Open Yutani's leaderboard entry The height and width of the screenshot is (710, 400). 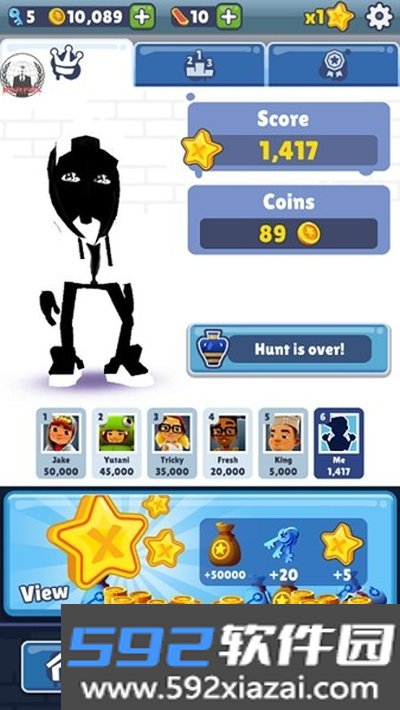tap(116, 443)
